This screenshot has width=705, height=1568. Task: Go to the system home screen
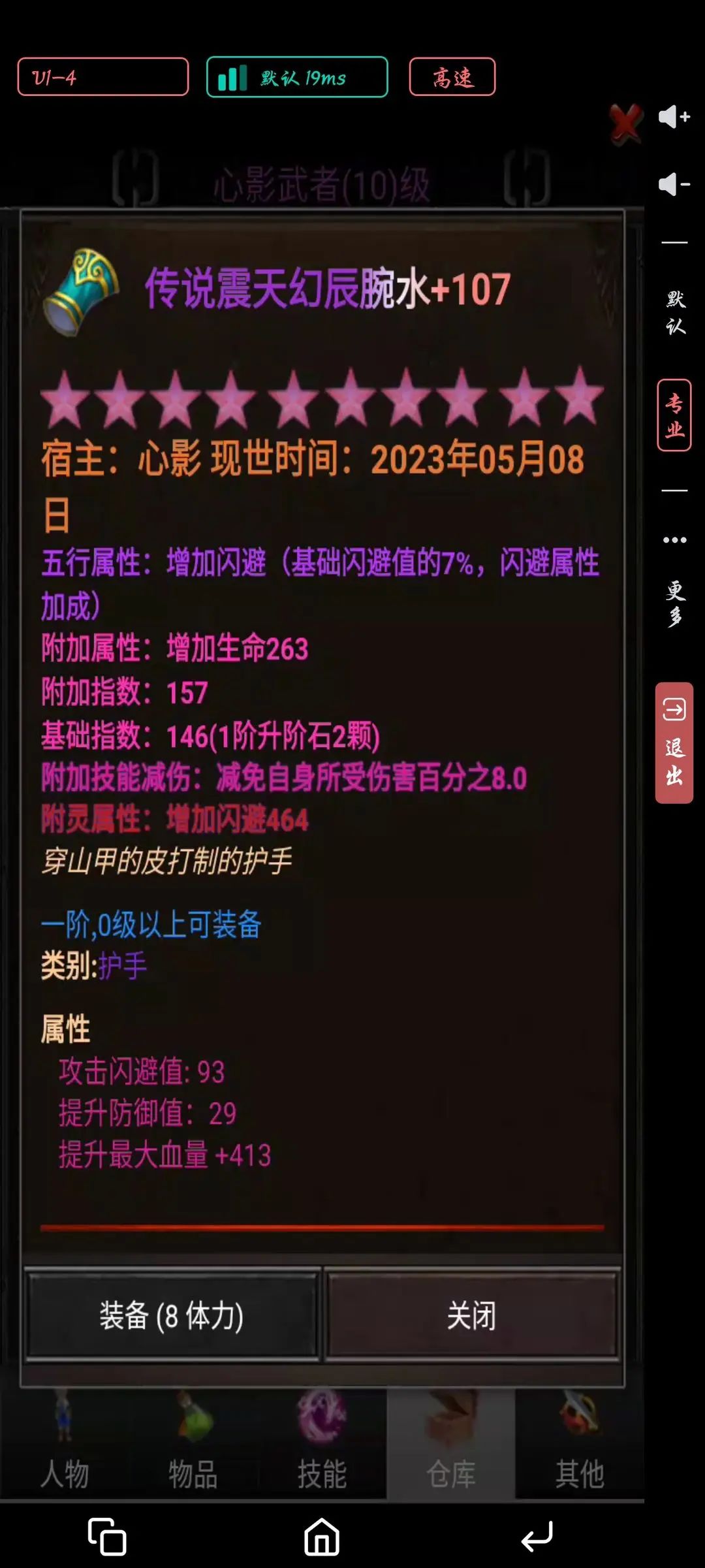click(322, 1537)
